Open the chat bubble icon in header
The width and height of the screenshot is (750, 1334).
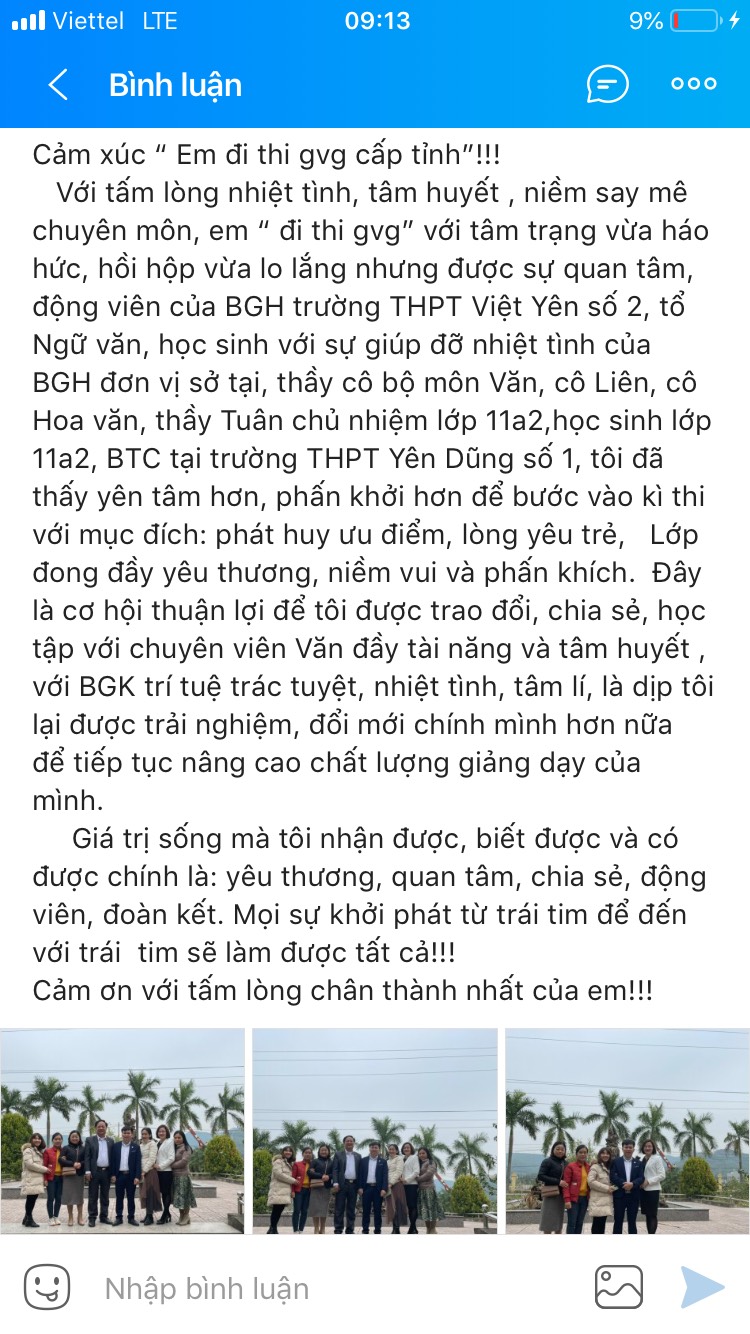607,85
